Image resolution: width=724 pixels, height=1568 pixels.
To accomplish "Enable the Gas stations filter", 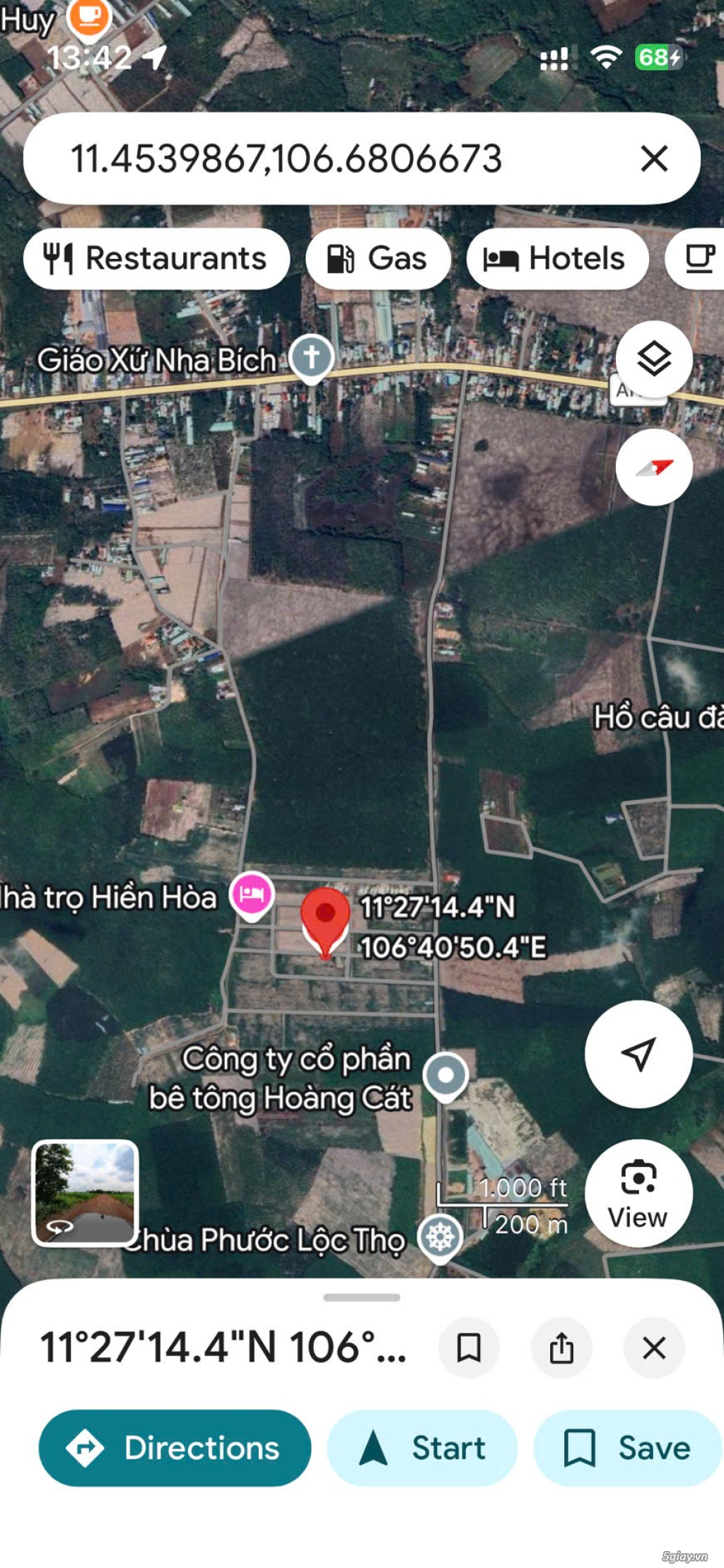I will pyautogui.click(x=379, y=259).
